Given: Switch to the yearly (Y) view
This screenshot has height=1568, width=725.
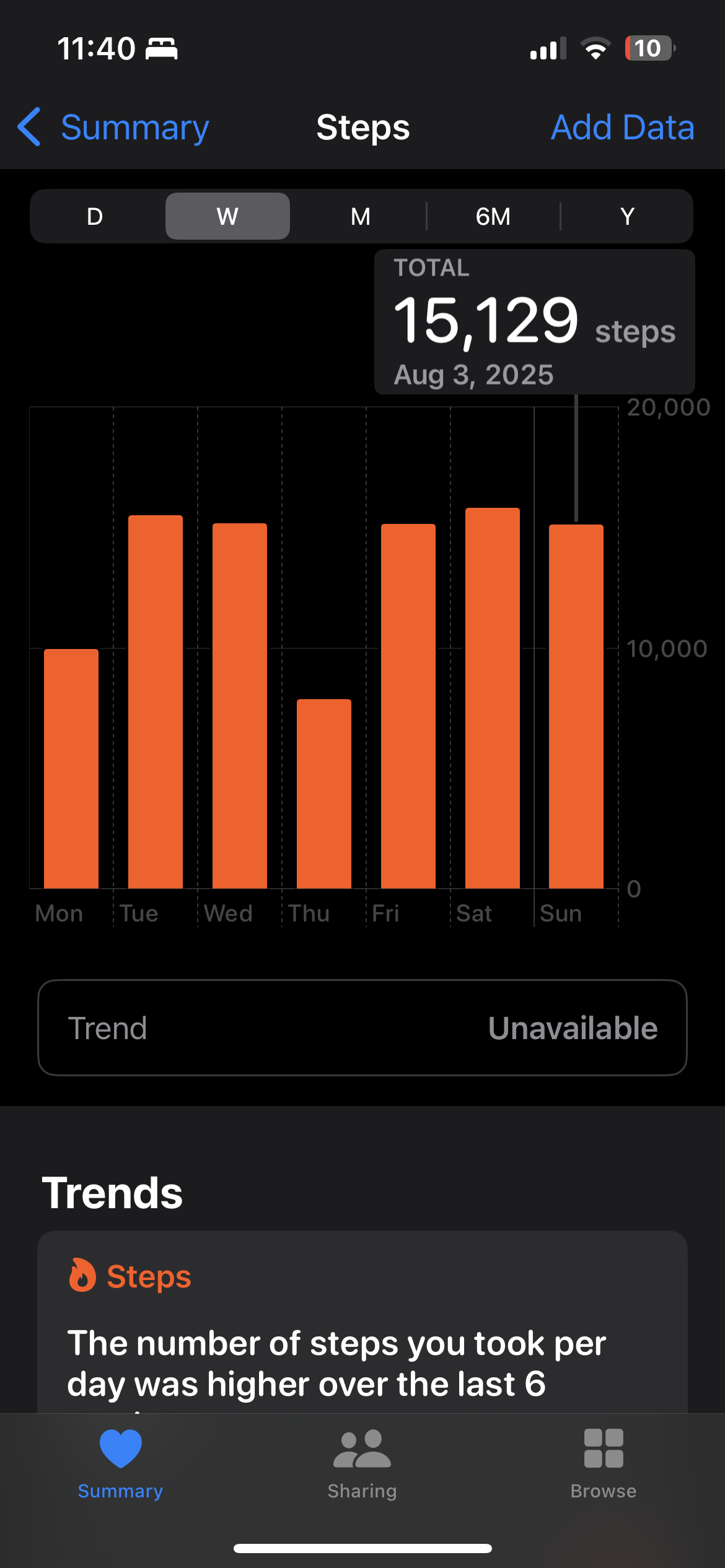Looking at the screenshot, I should (627, 217).
